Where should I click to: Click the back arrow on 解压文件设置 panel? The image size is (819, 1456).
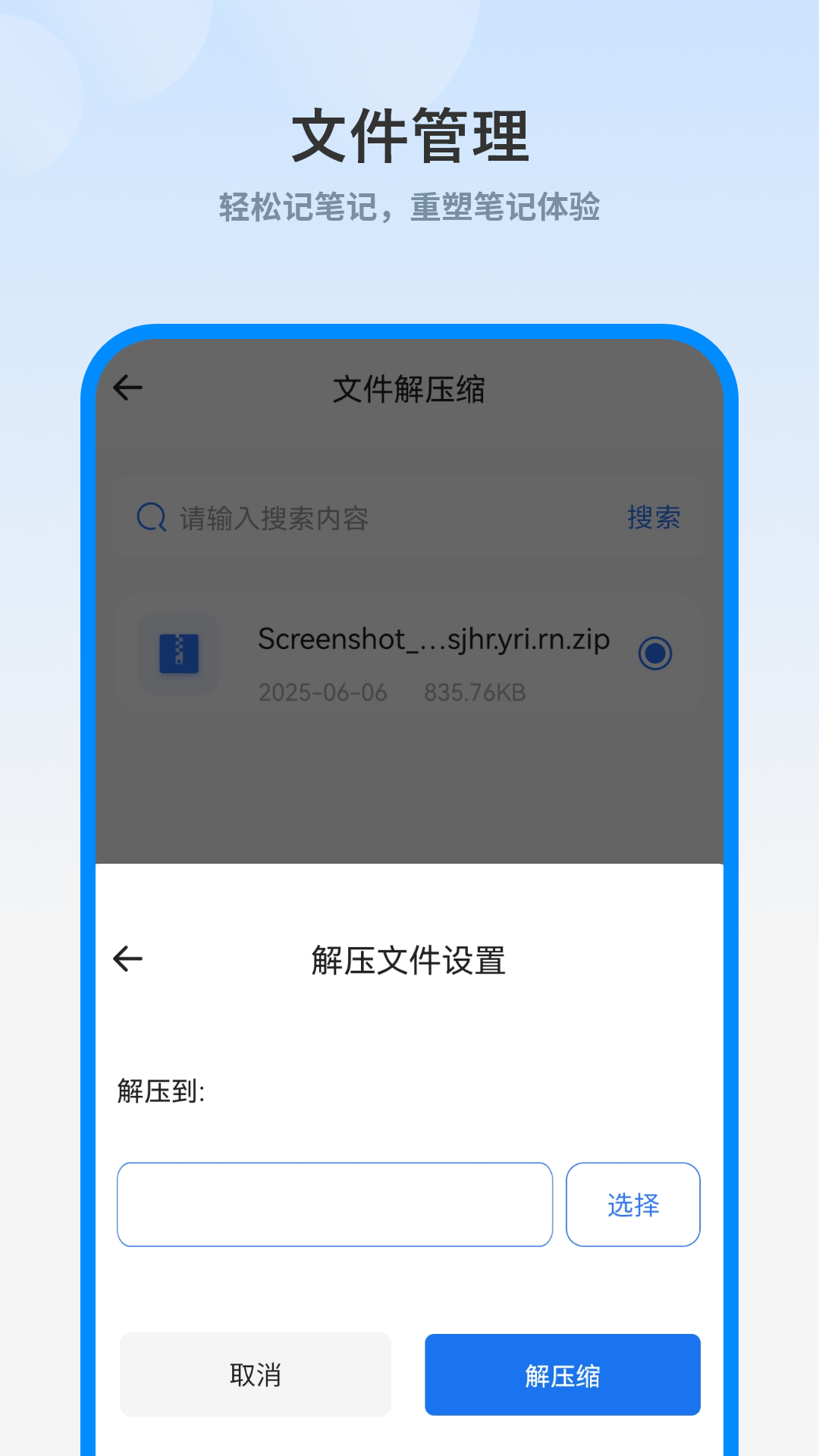coord(129,959)
